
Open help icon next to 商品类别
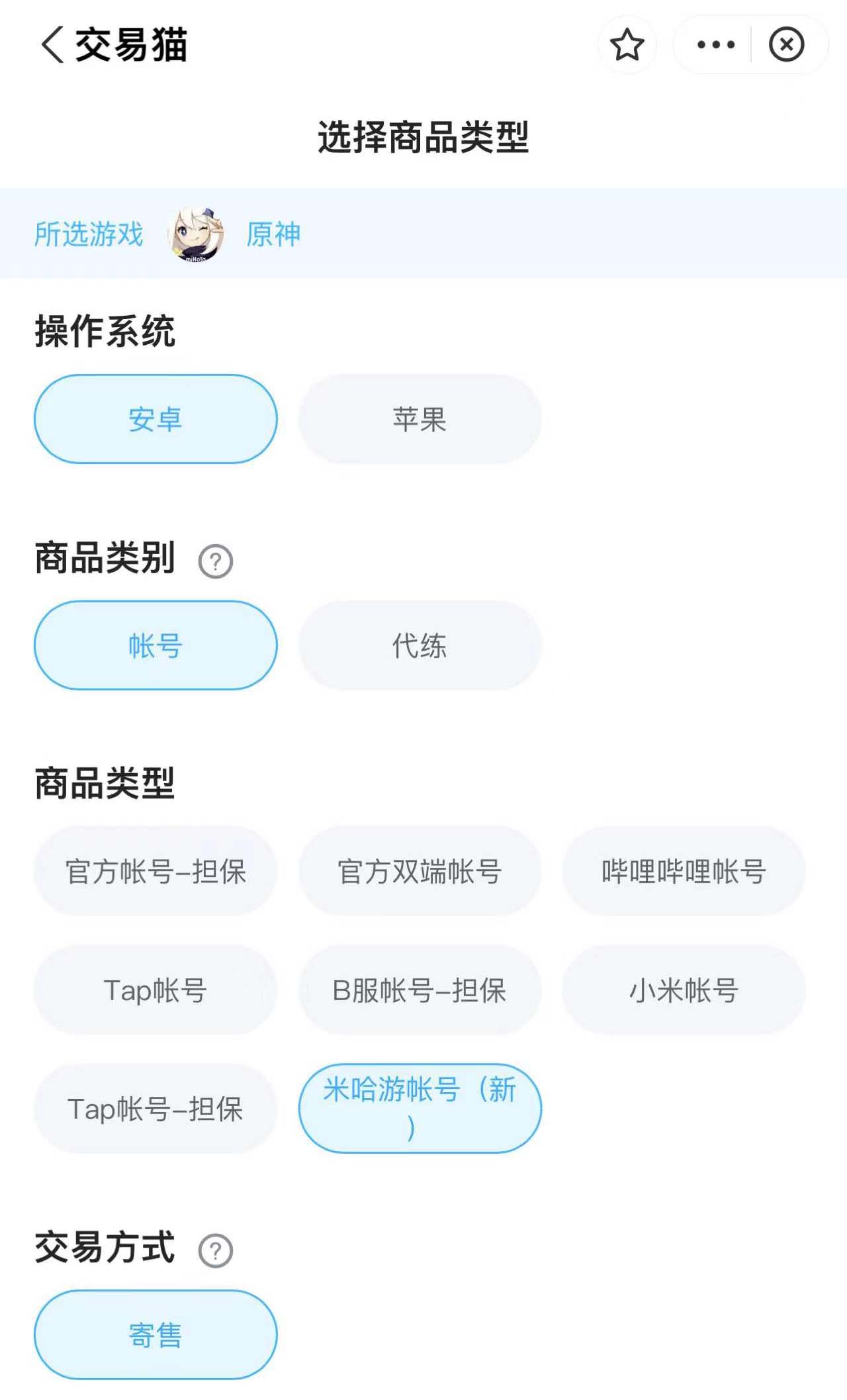tap(216, 561)
